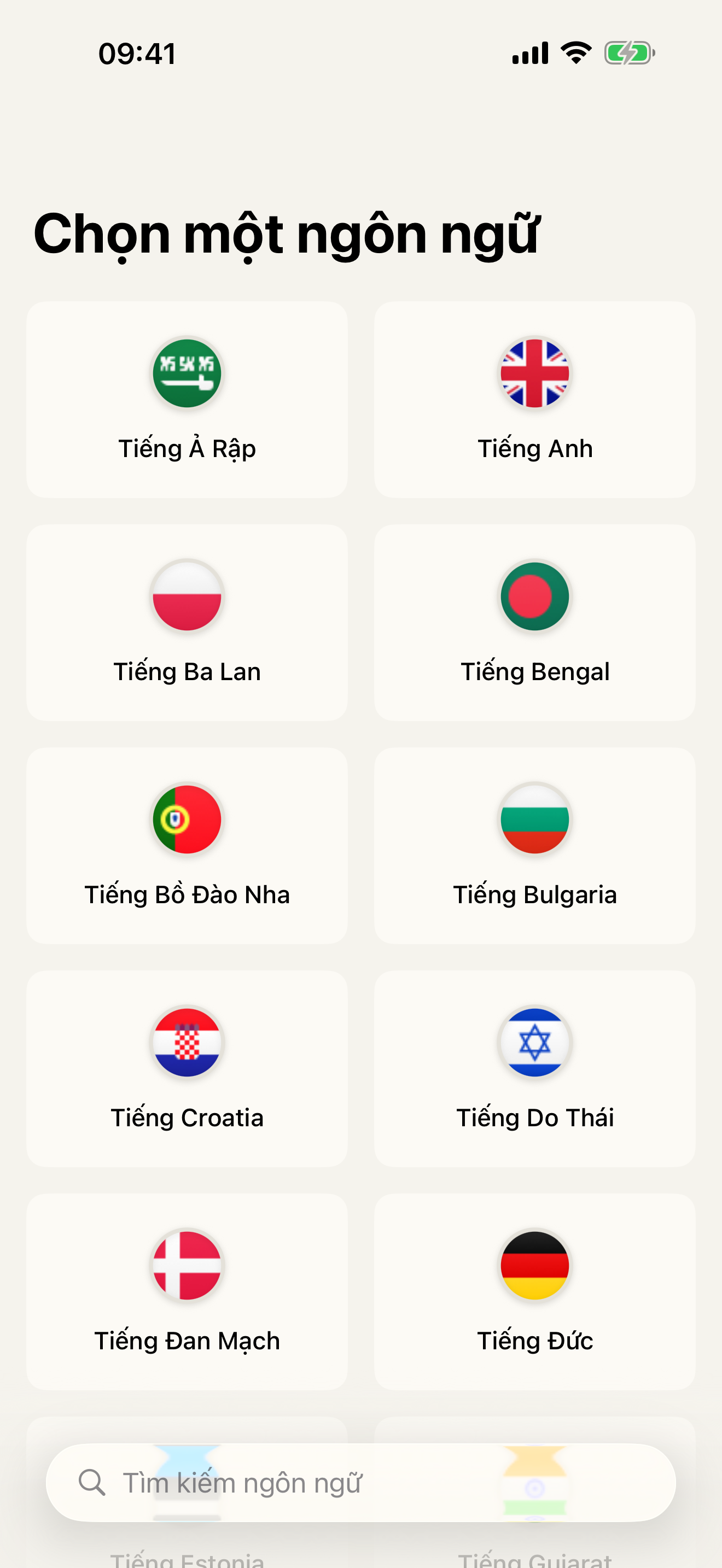Choose Tiếng Ba Lan

[188, 622]
